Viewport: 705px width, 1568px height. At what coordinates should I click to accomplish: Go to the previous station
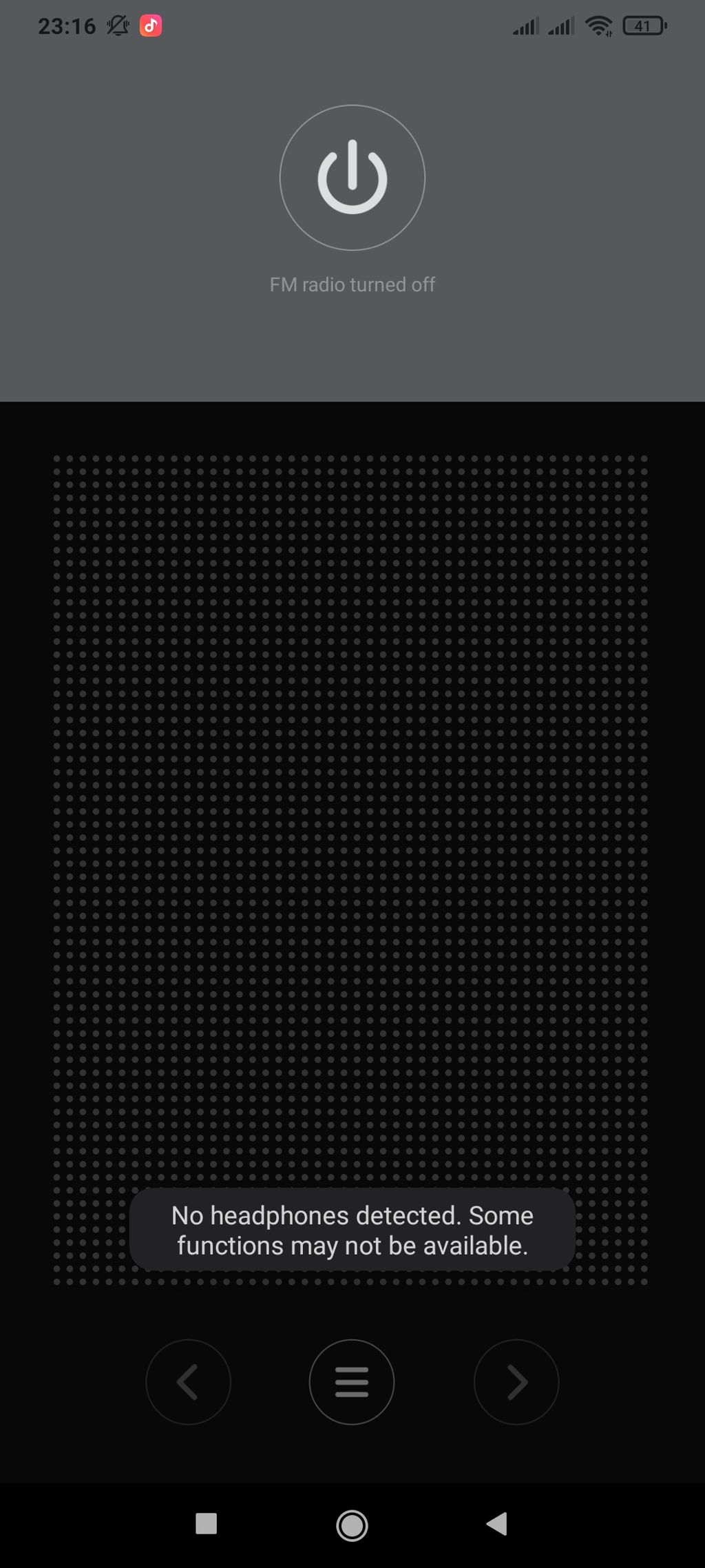tap(188, 1381)
